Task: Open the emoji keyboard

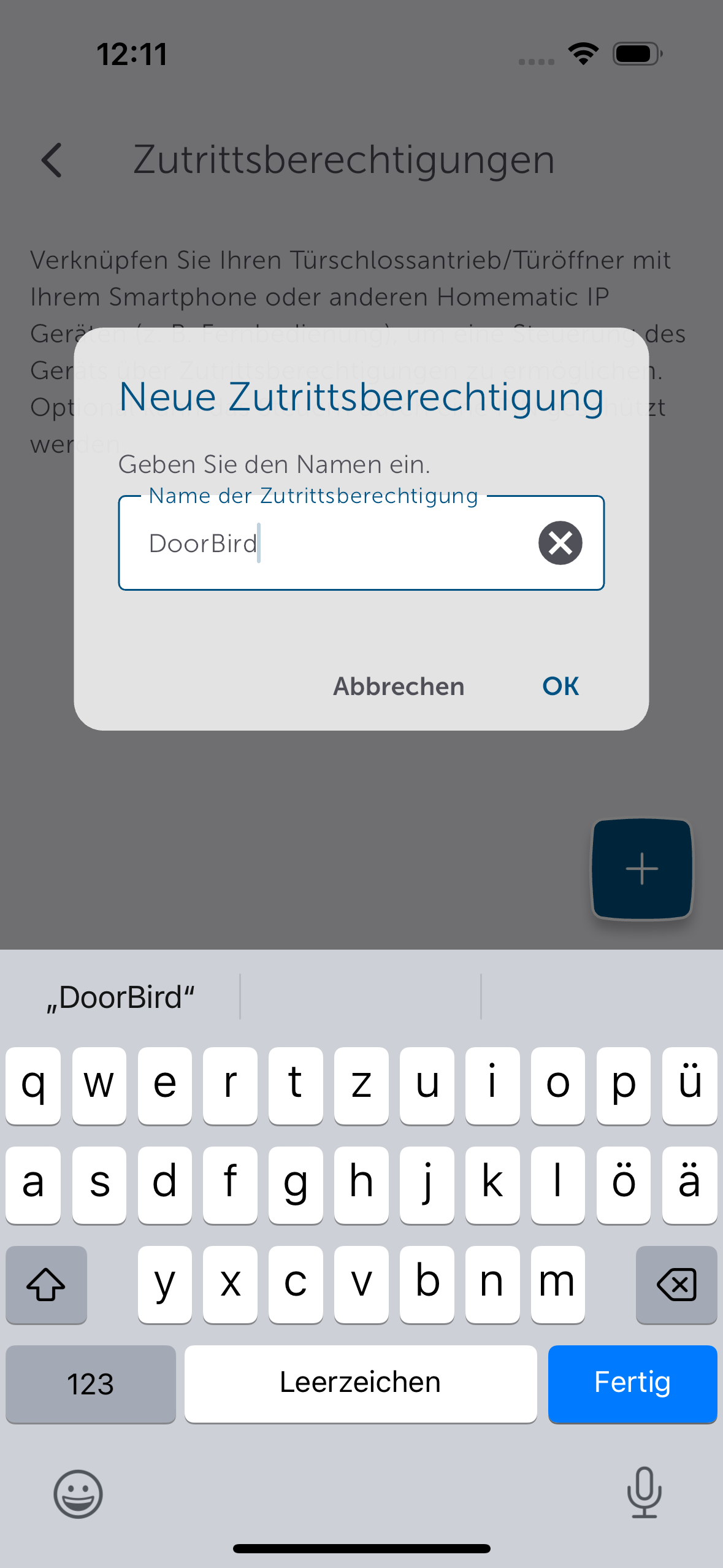Action: click(x=78, y=1493)
